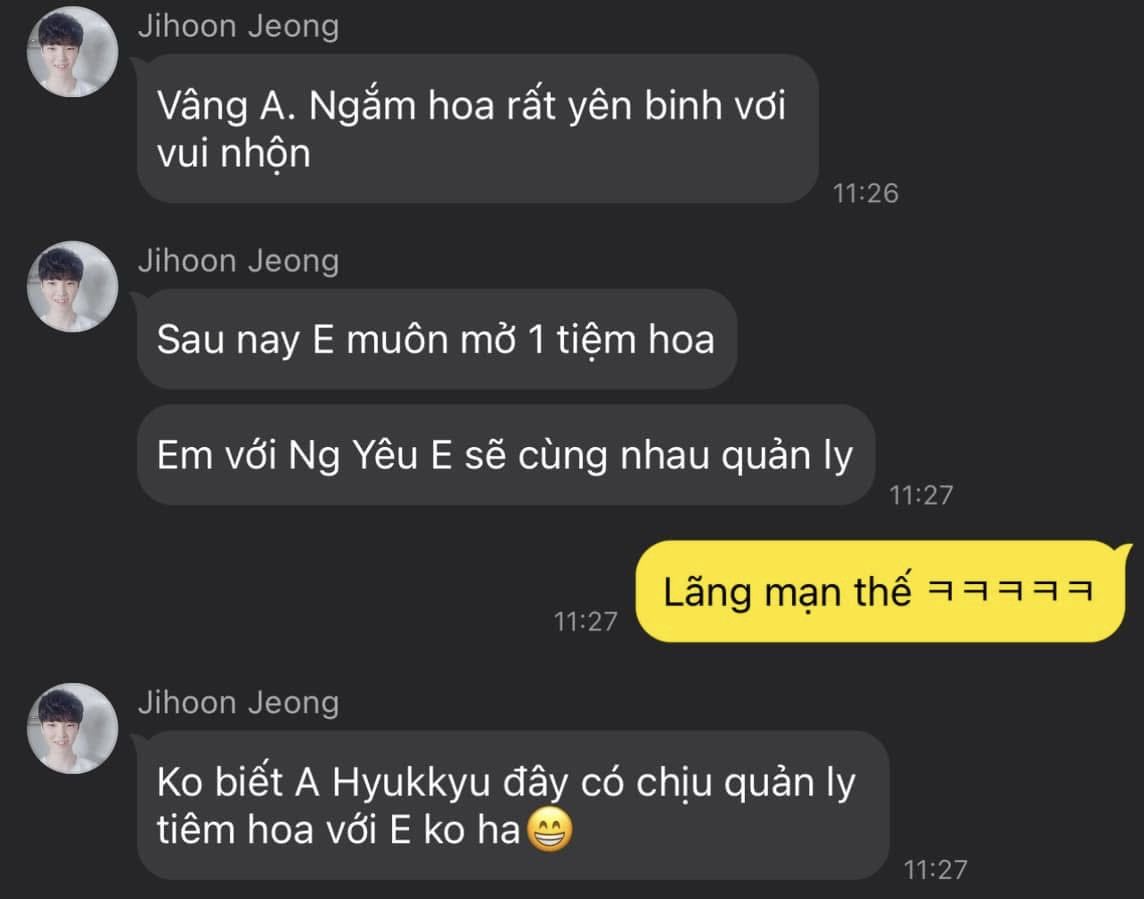Tap Jihoon Jeong's profile photo beside 'Sau nay E' message

72,287
